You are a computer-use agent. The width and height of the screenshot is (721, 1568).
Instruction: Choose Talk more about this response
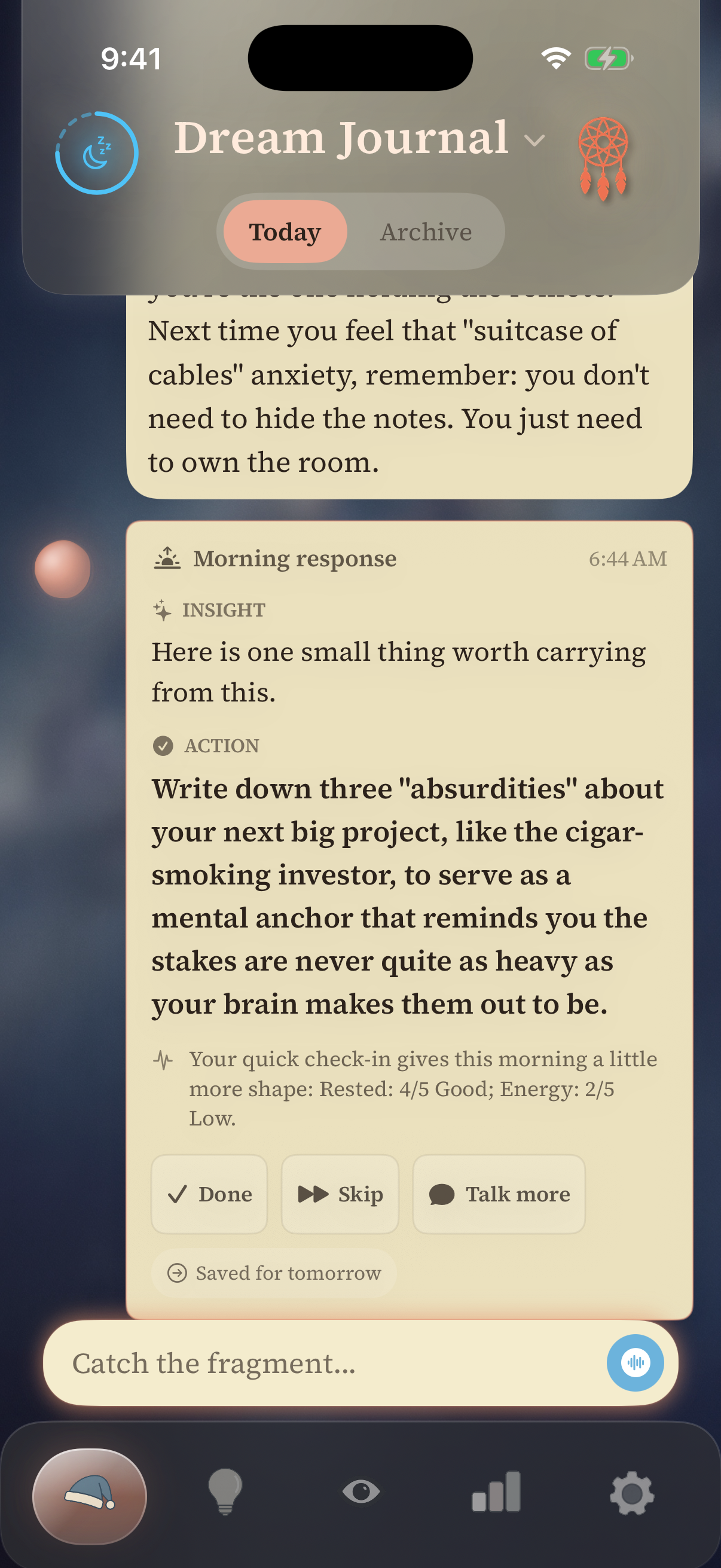499,1194
